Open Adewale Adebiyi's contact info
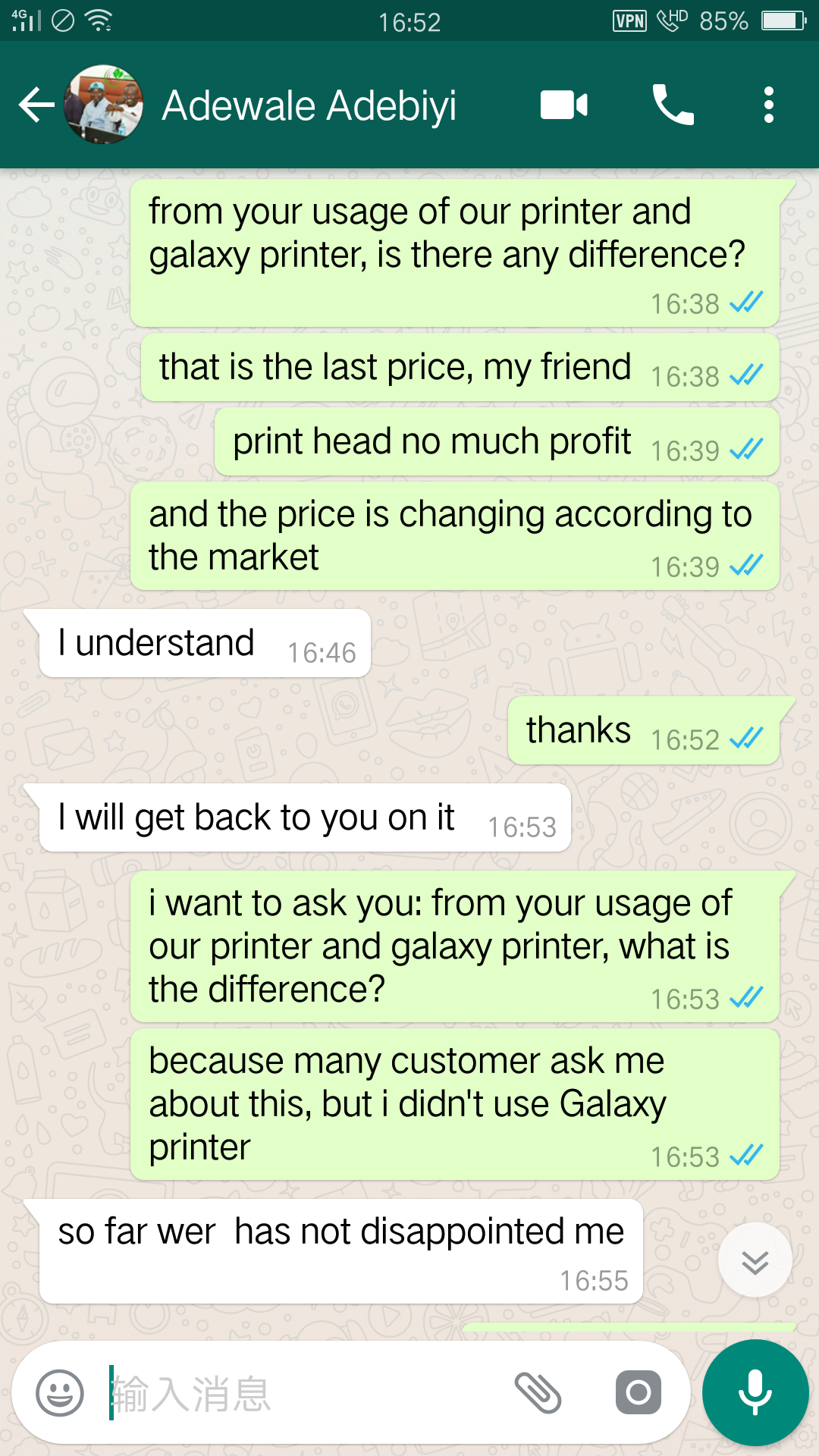The image size is (819, 1456). click(x=309, y=105)
